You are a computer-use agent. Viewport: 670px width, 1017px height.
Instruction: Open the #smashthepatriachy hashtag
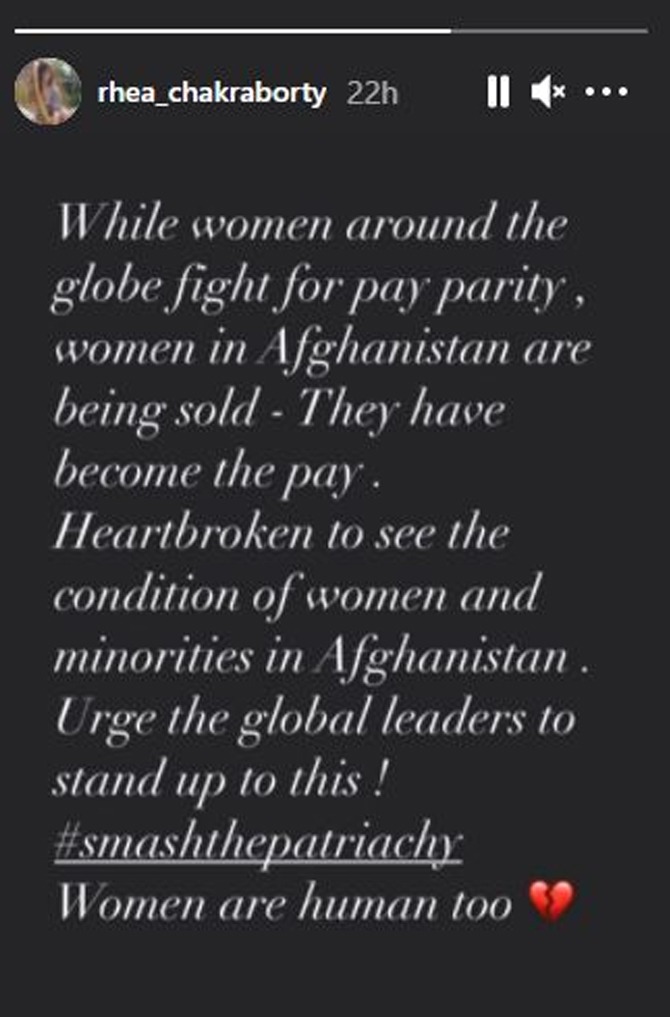(259, 845)
